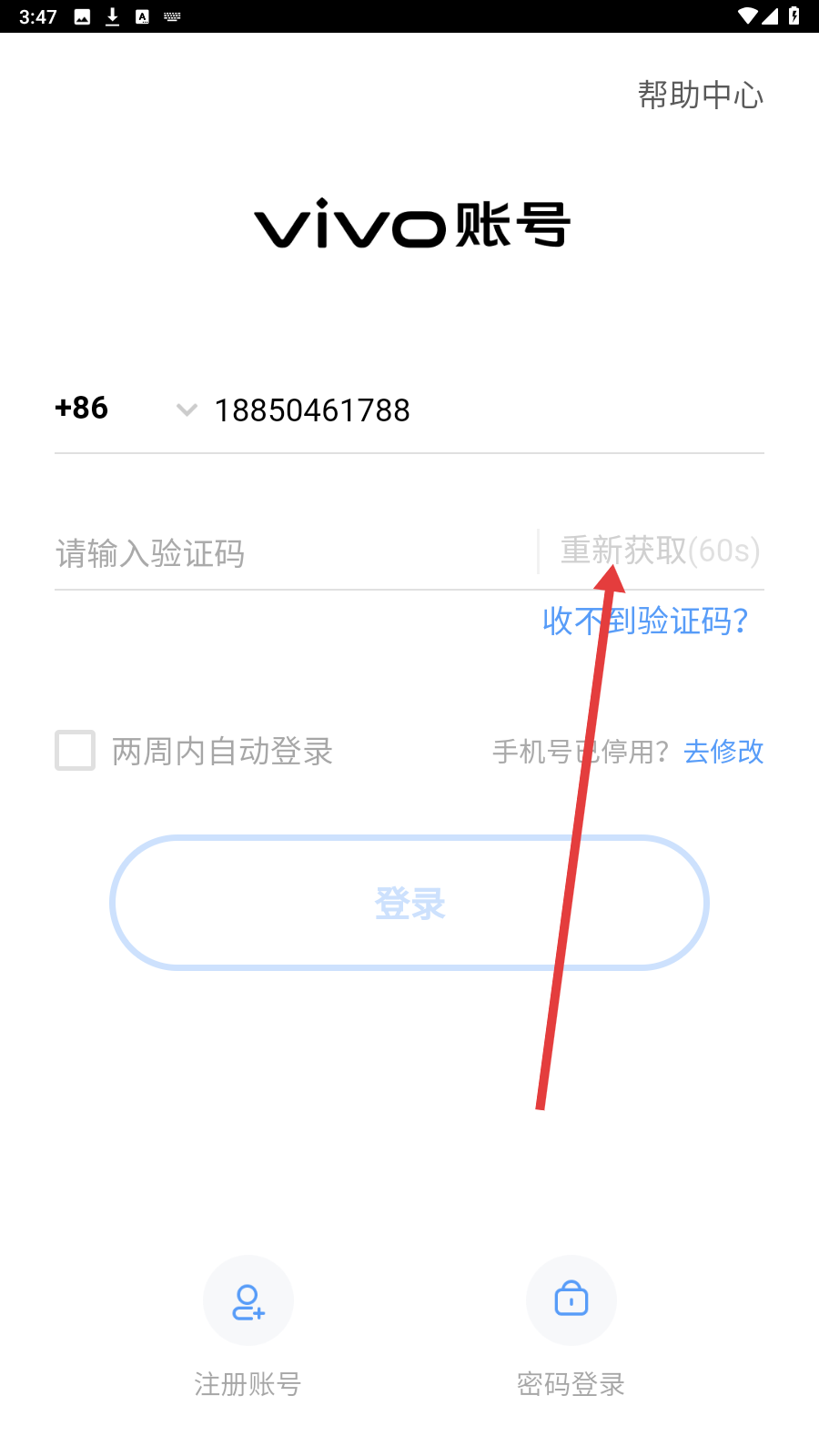
Task: Tap 重新获取 to resend the code
Action: [x=661, y=551]
